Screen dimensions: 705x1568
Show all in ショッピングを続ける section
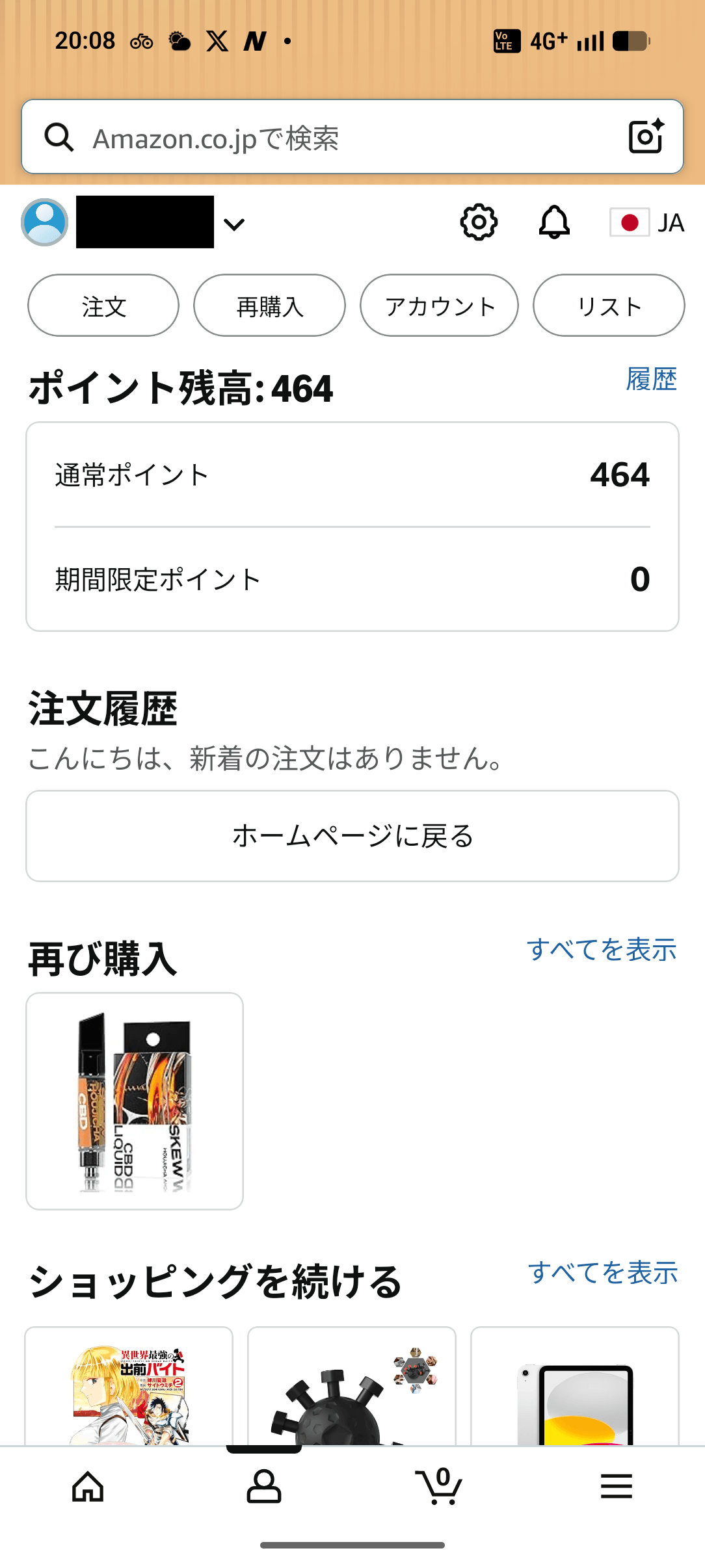pyautogui.click(x=602, y=1272)
